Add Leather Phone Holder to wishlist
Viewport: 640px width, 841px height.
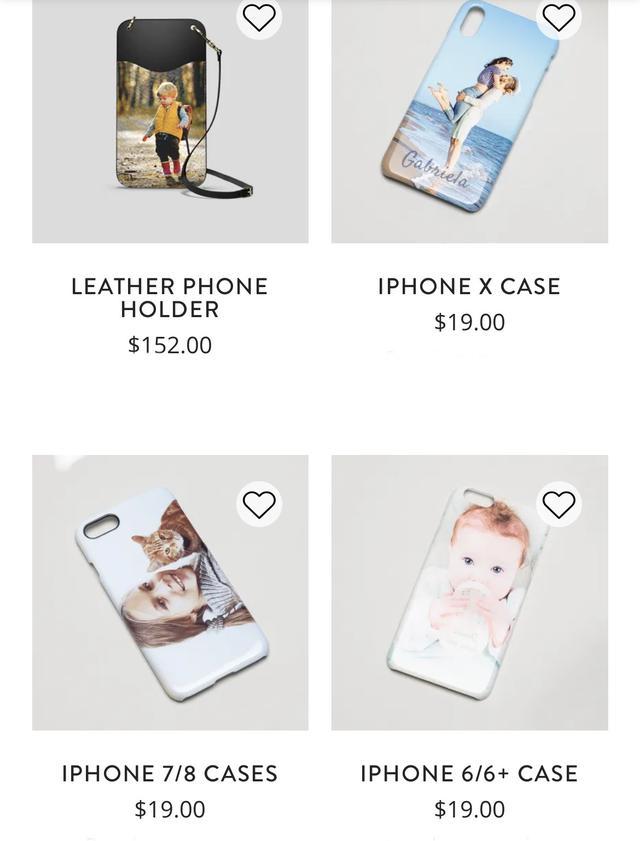pyautogui.click(x=259, y=17)
